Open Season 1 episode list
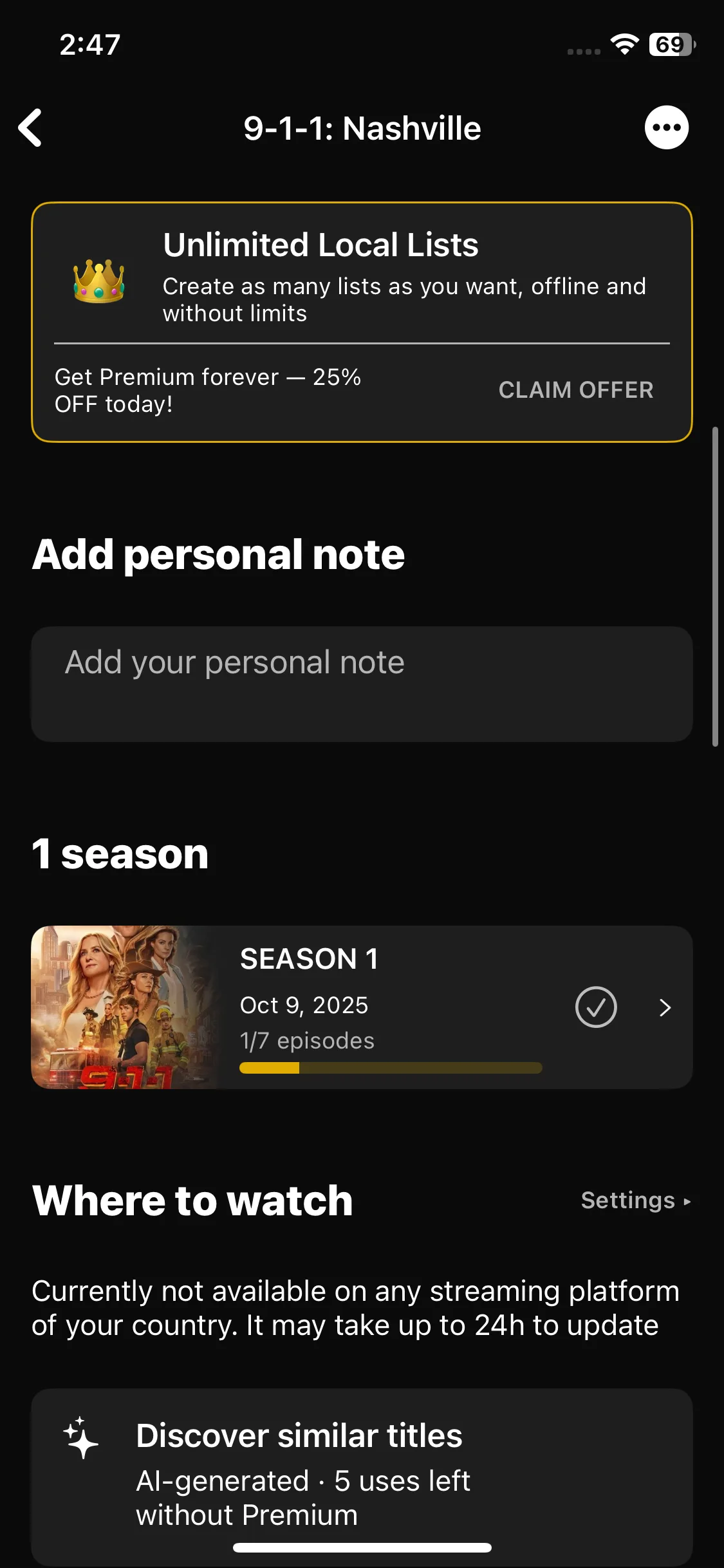This screenshot has height=1568, width=724. point(665,1007)
